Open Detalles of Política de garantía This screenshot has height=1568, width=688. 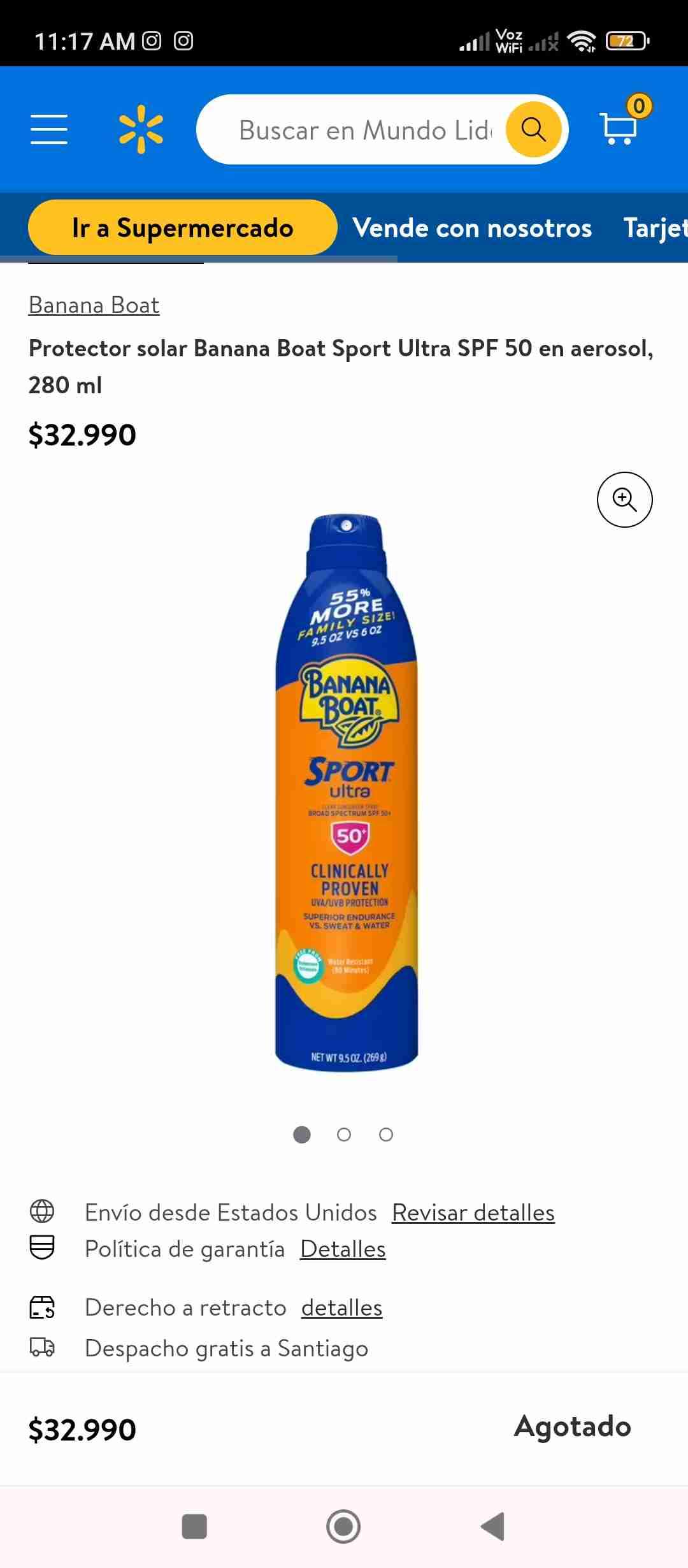pyautogui.click(x=343, y=1249)
